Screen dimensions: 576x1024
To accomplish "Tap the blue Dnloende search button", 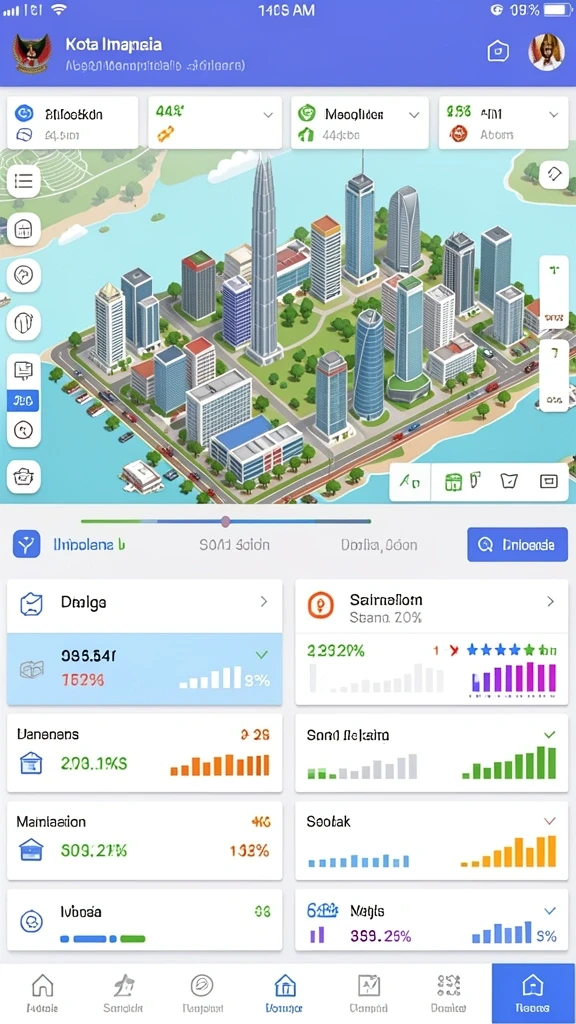I will tap(517, 545).
